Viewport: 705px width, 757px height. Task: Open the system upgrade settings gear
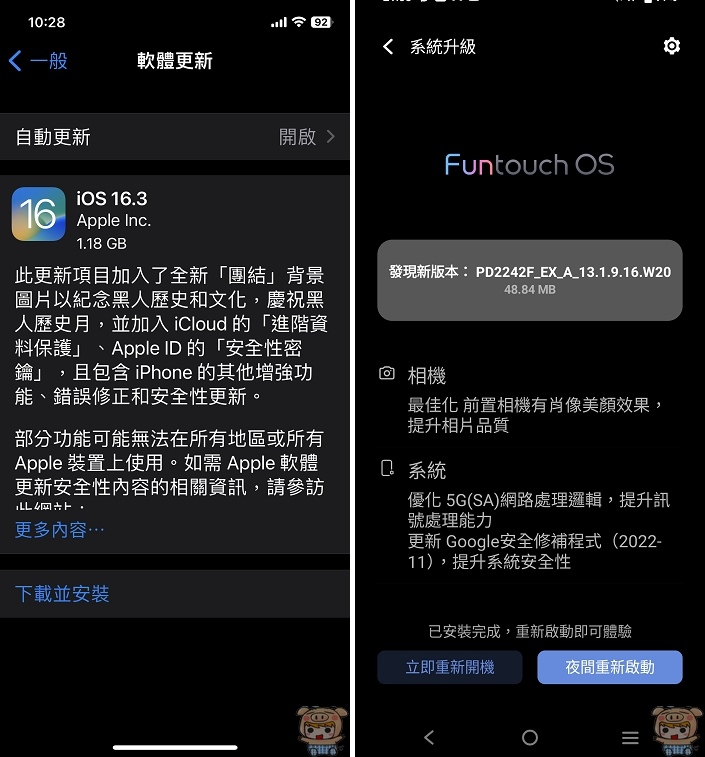pyautogui.click(x=672, y=46)
